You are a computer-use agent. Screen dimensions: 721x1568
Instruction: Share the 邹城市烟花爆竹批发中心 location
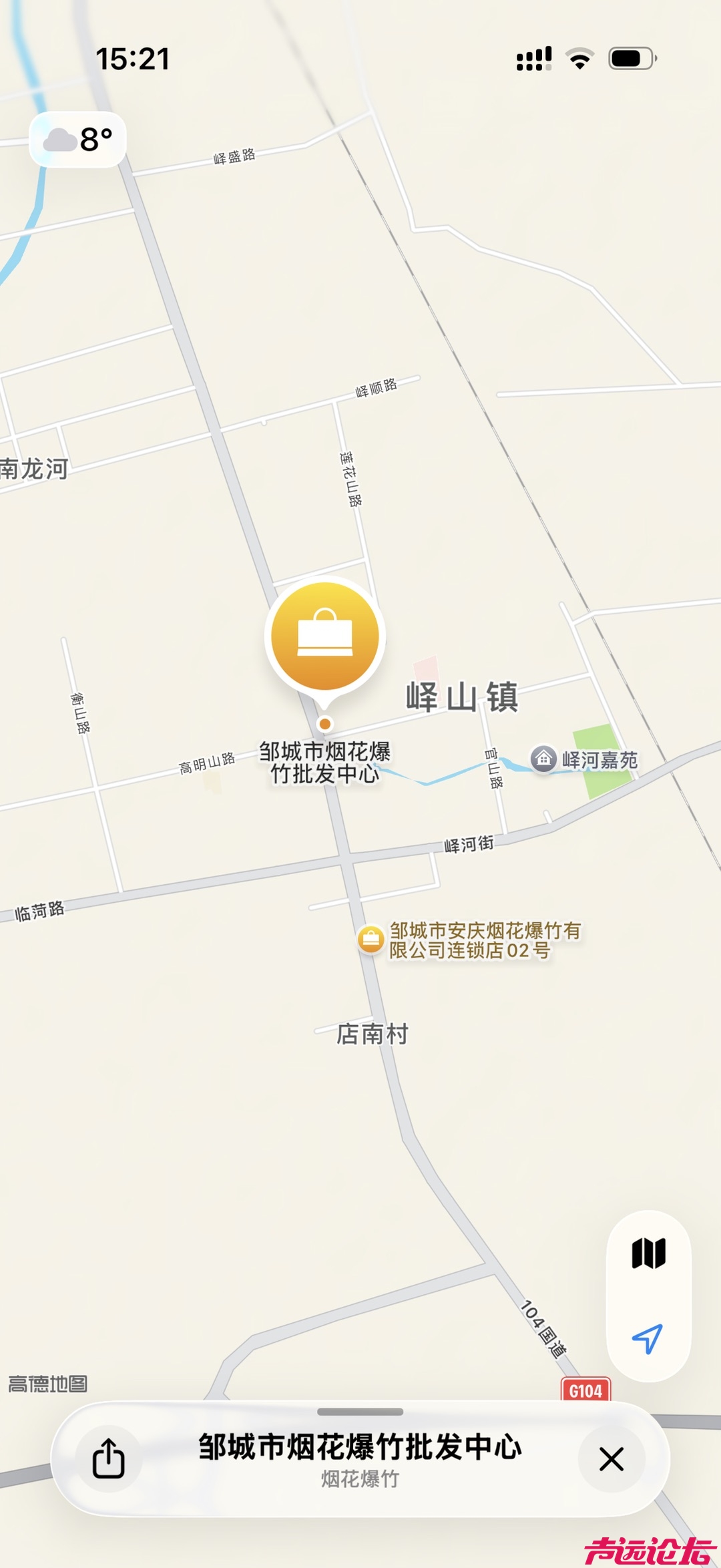coord(108,1458)
